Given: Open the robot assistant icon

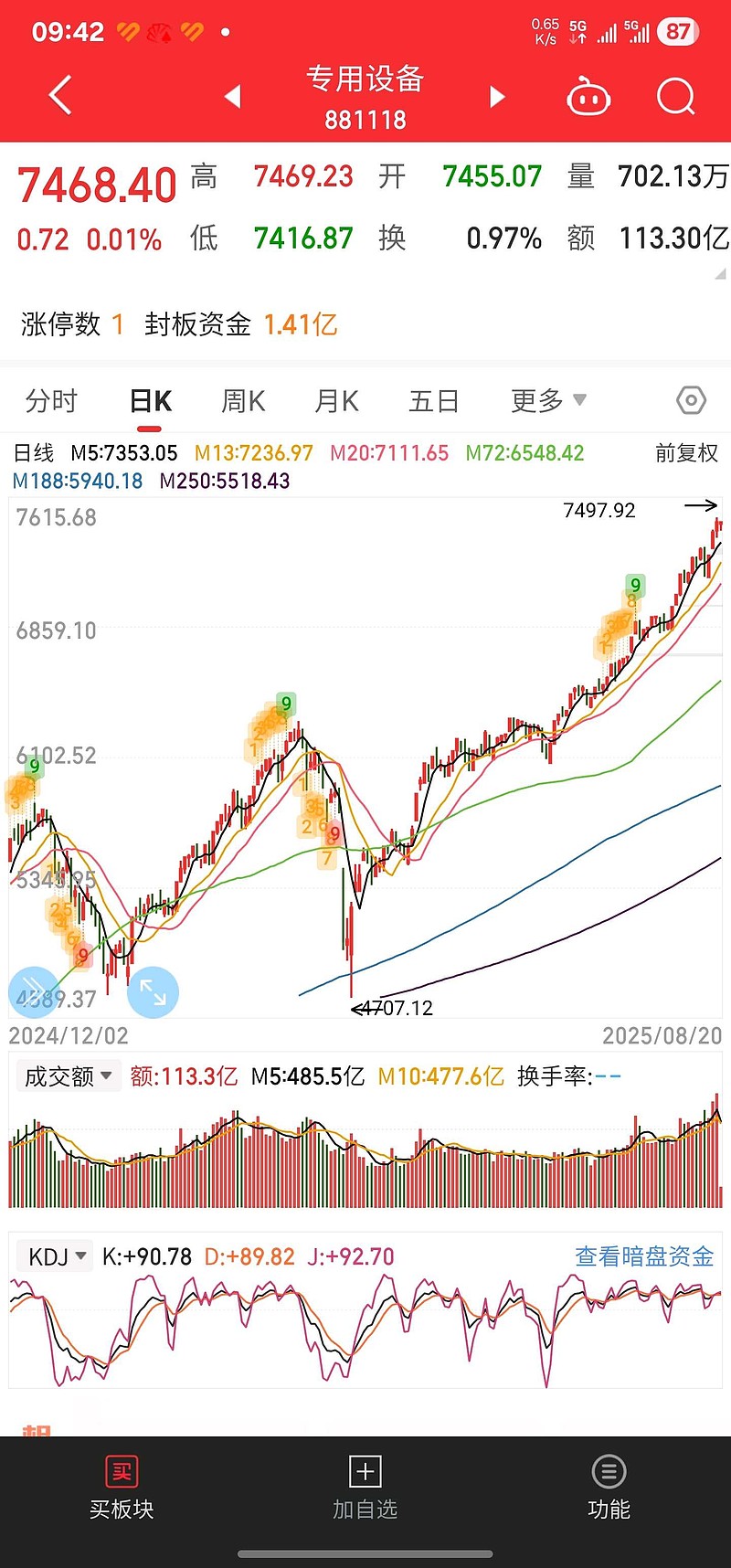Looking at the screenshot, I should click(x=588, y=97).
